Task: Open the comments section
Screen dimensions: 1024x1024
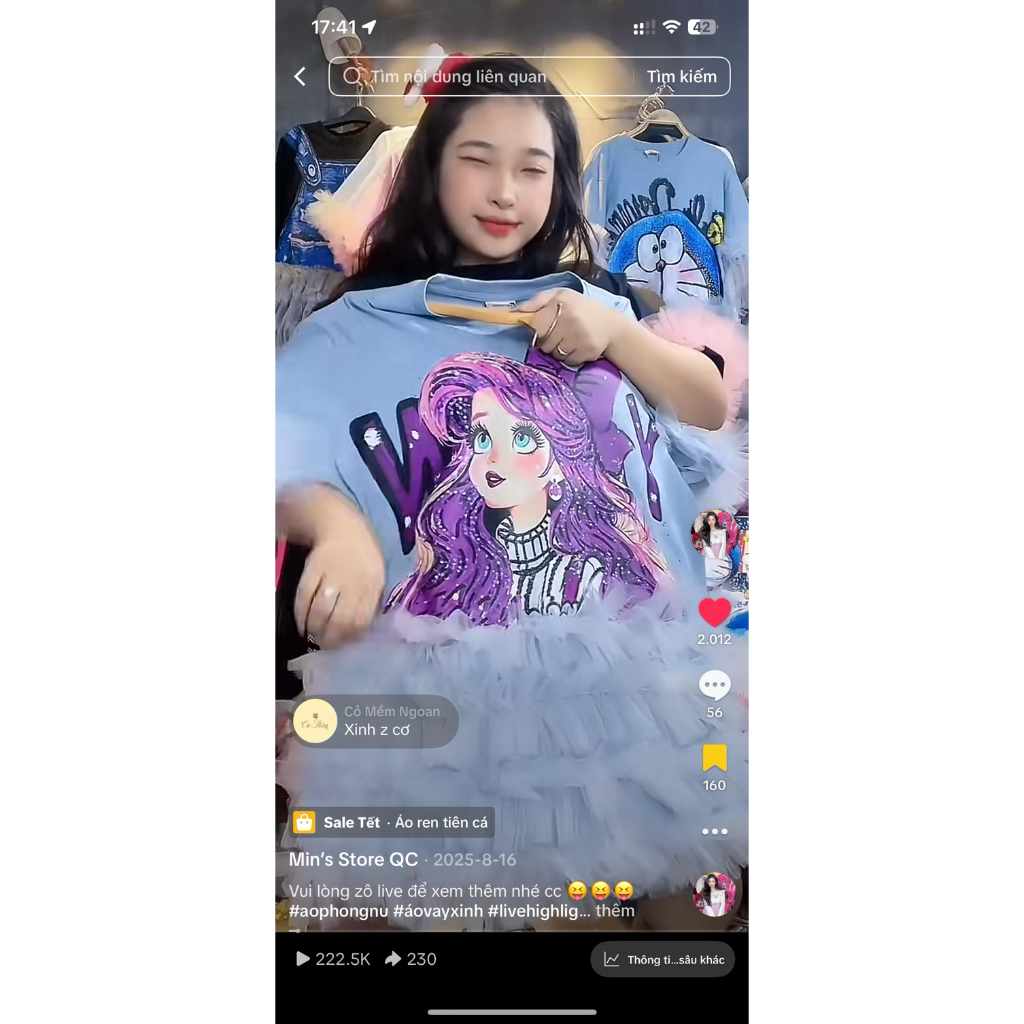Action: 714,686
